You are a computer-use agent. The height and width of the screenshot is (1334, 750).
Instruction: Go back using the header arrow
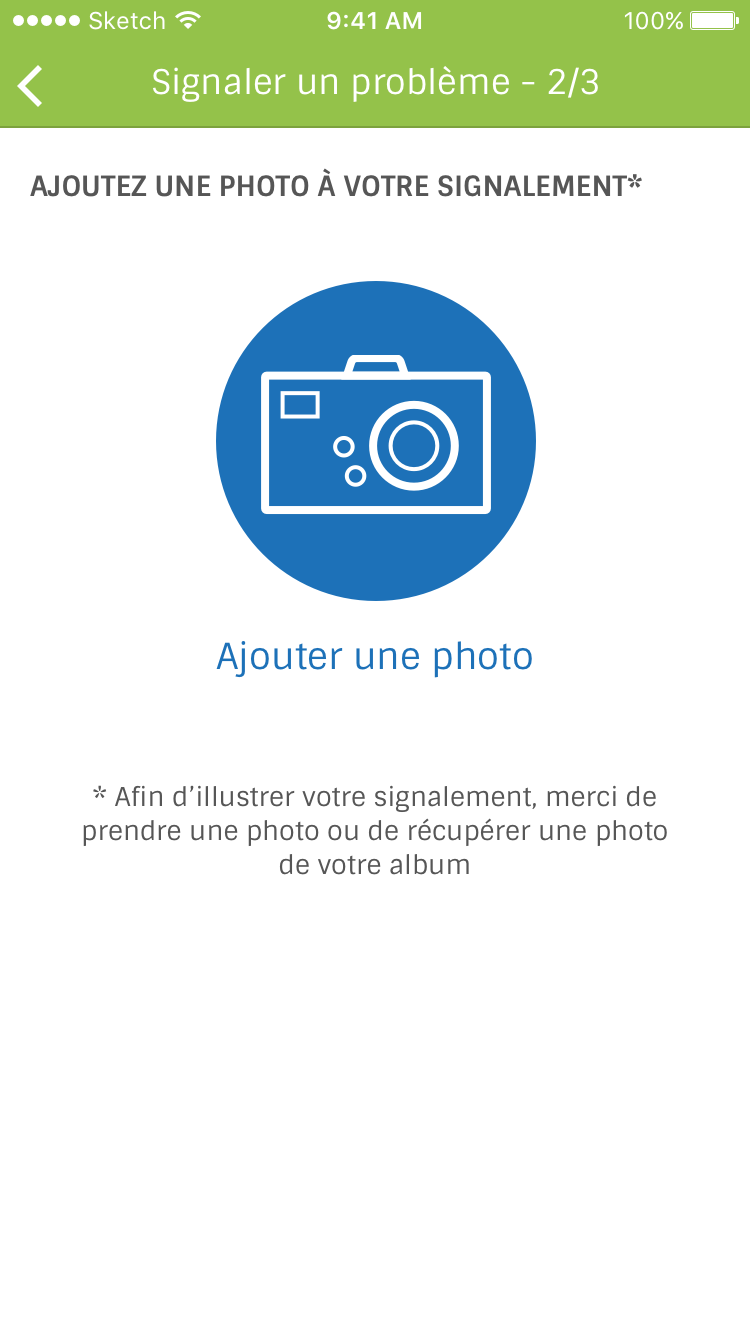click(31, 85)
